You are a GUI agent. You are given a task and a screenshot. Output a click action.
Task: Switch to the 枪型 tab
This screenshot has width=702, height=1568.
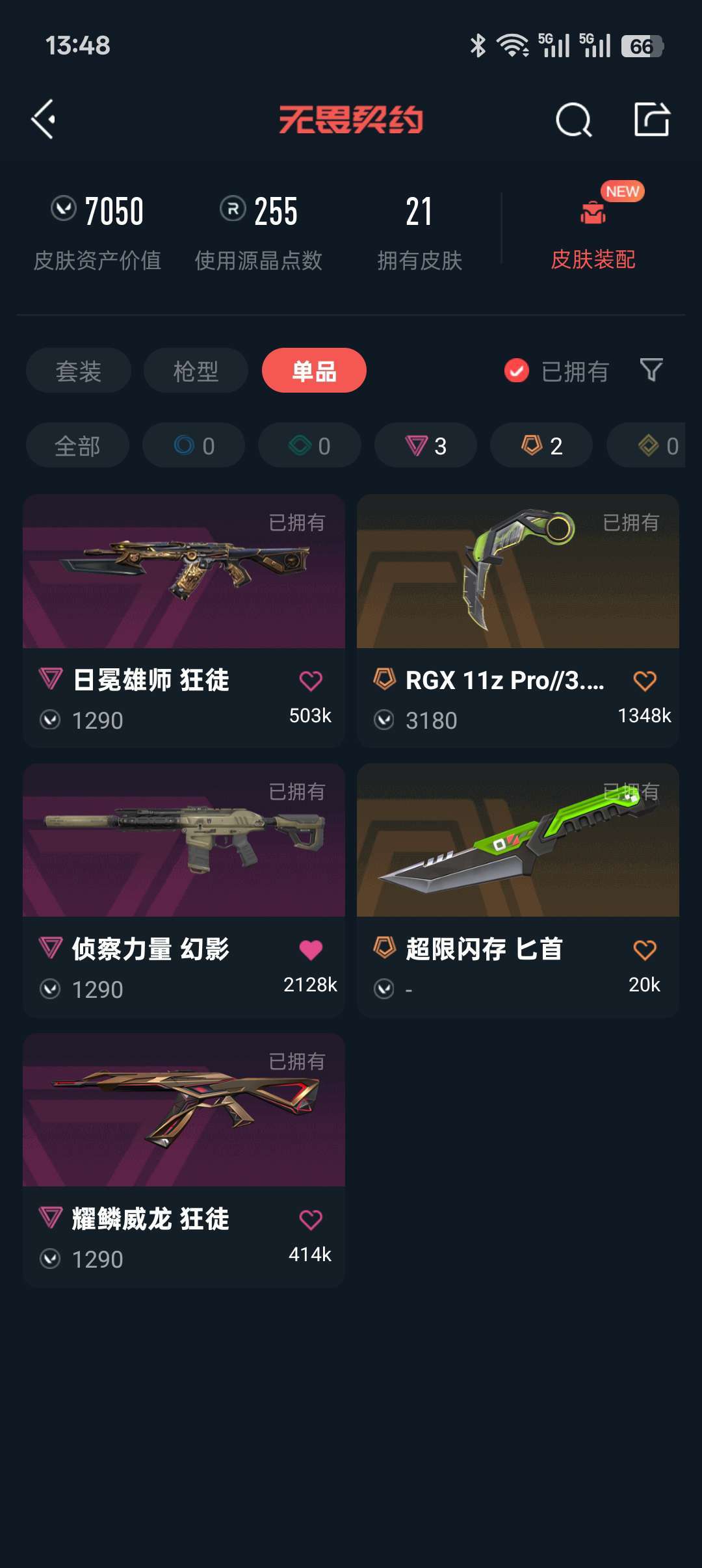195,370
